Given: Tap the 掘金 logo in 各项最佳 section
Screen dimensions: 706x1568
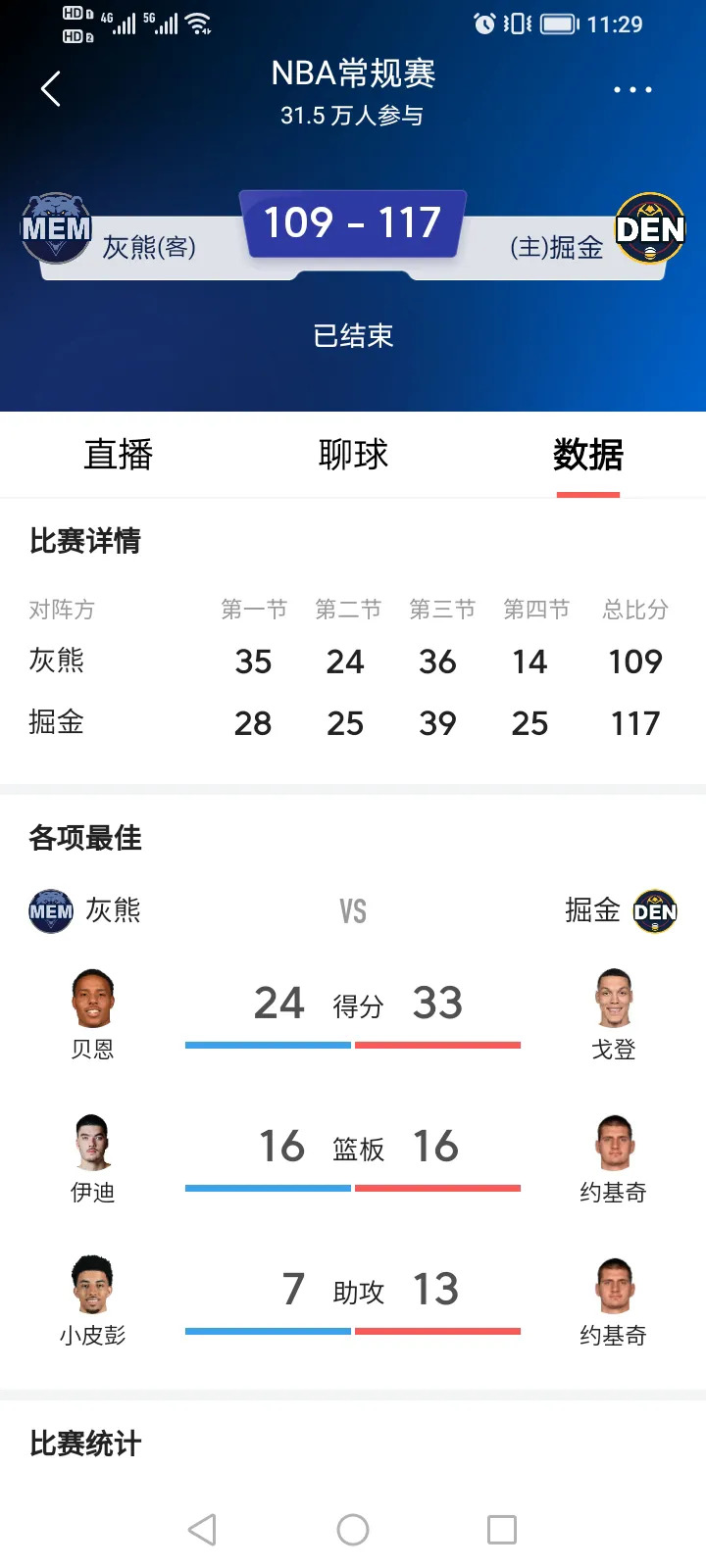Looking at the screenshot, I should [654, 910].
